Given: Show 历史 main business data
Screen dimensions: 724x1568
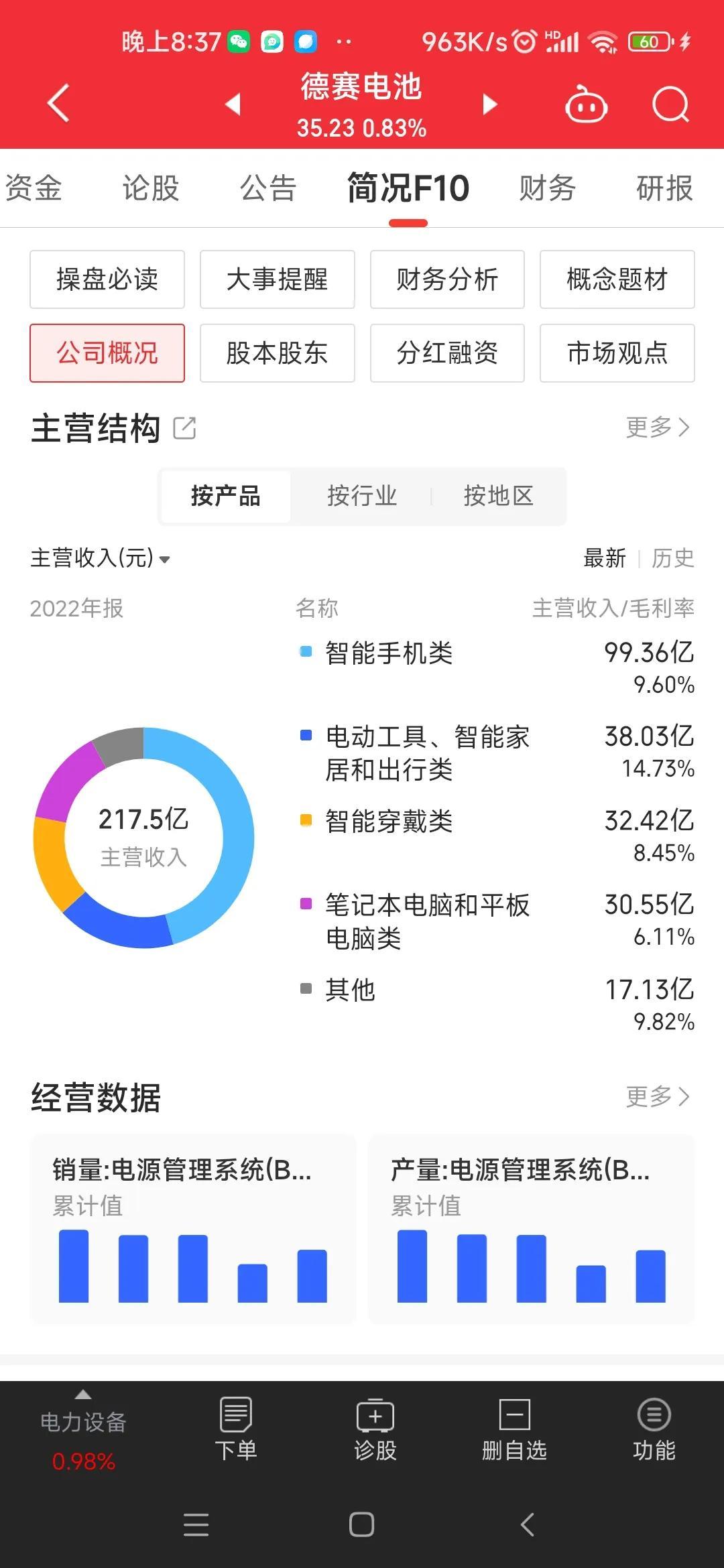Looking at the screenshot, I should (x=673, y=558).
